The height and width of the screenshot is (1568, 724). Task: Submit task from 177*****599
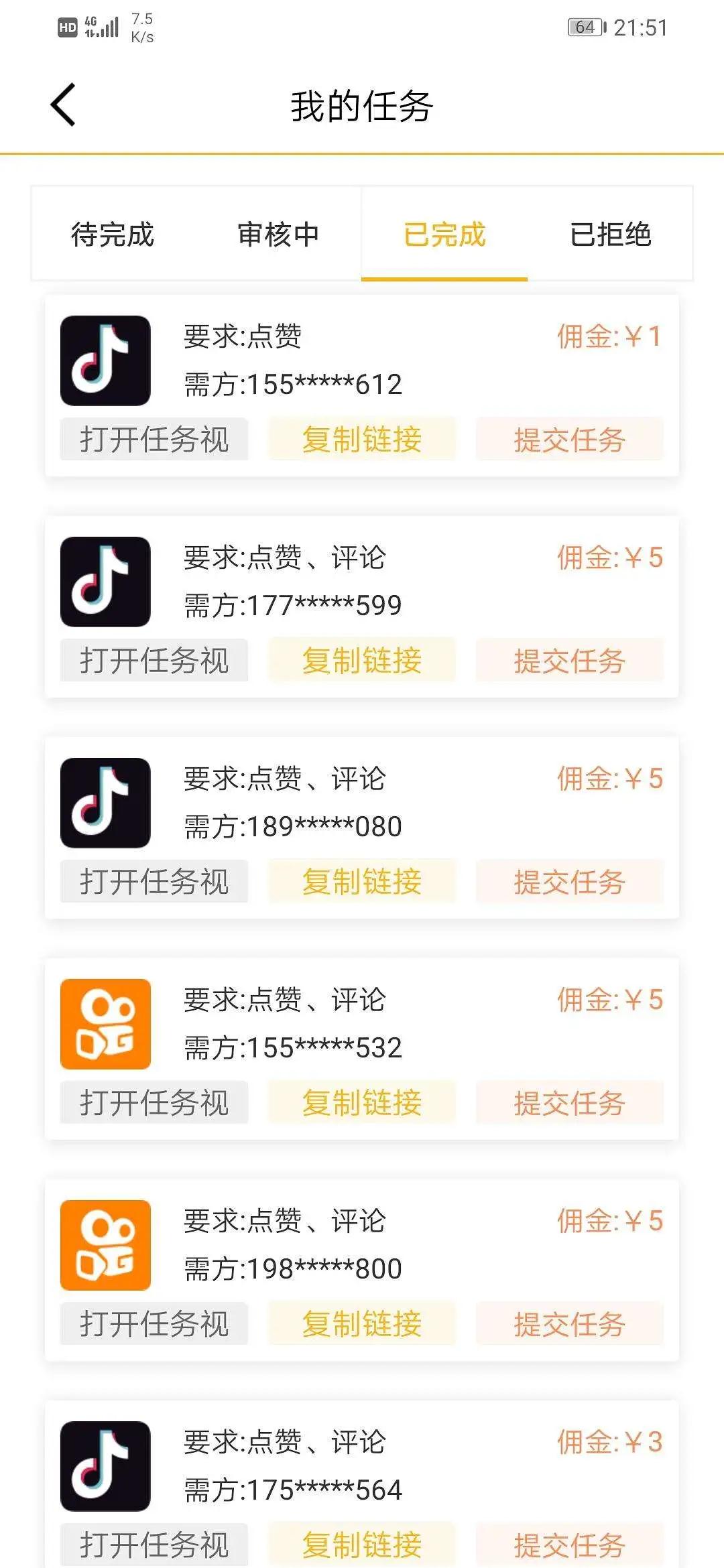coord(570,661)
